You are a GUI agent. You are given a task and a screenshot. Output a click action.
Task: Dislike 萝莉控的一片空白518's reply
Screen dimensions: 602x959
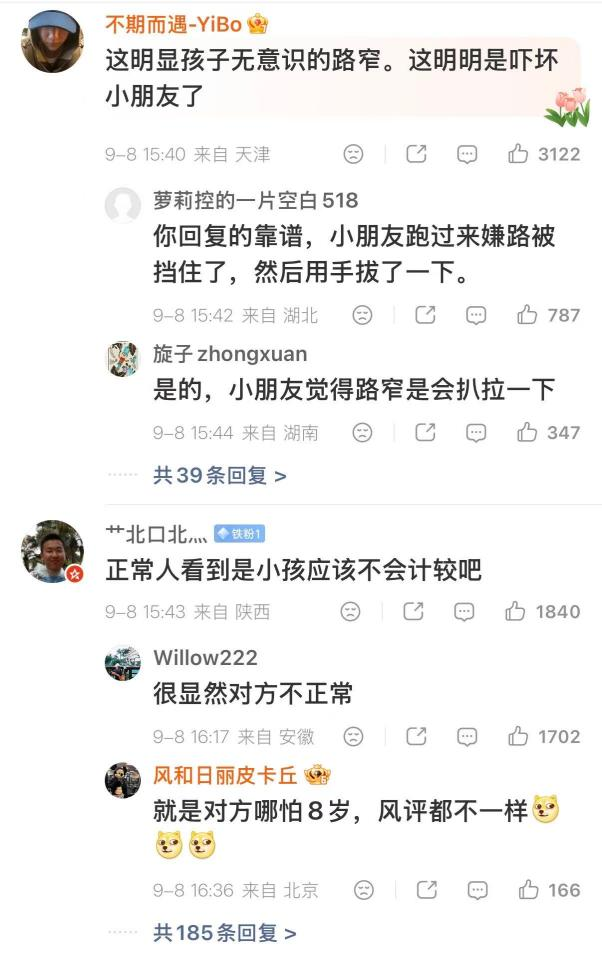pos(363,315)
